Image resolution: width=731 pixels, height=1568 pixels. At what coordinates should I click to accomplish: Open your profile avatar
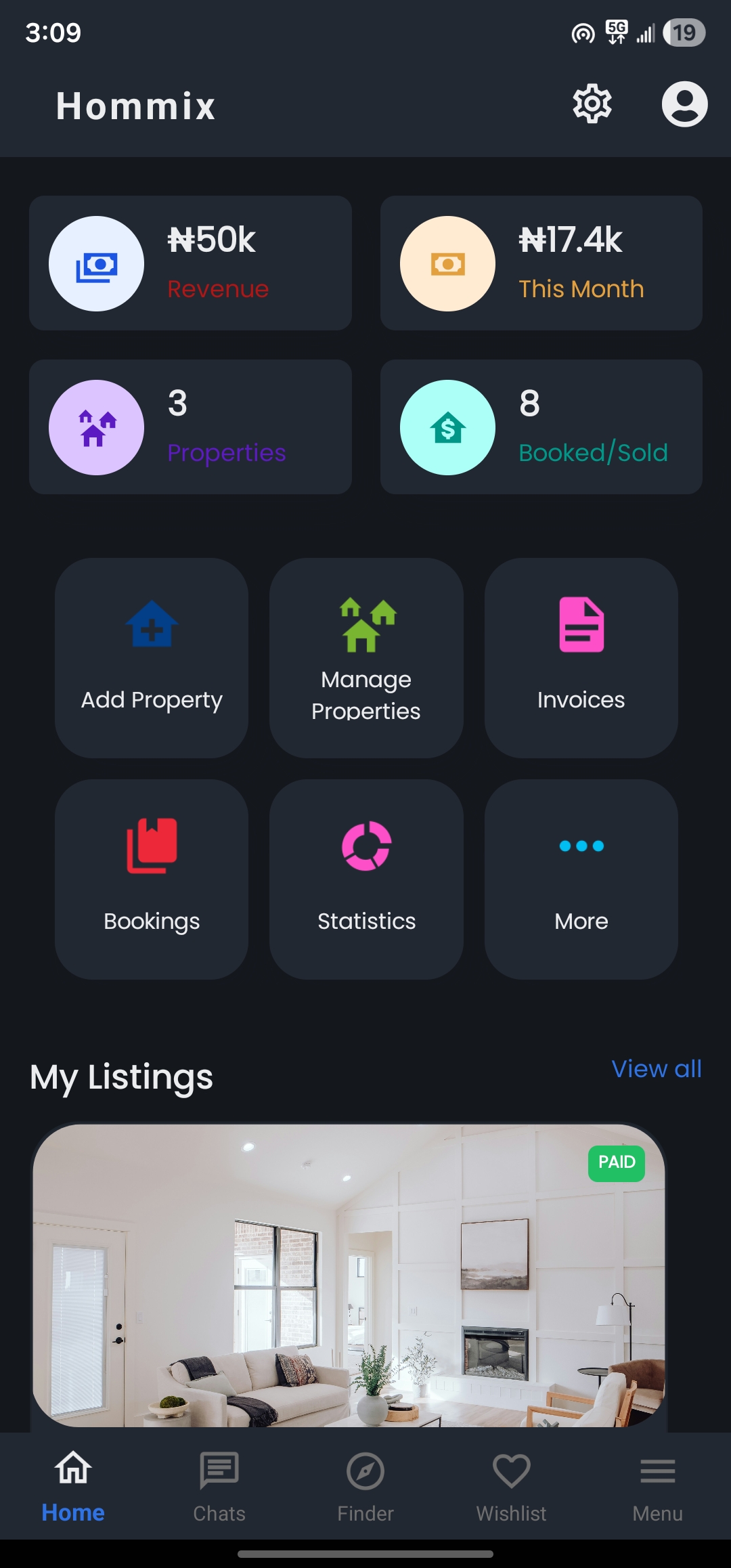[684, 104]
